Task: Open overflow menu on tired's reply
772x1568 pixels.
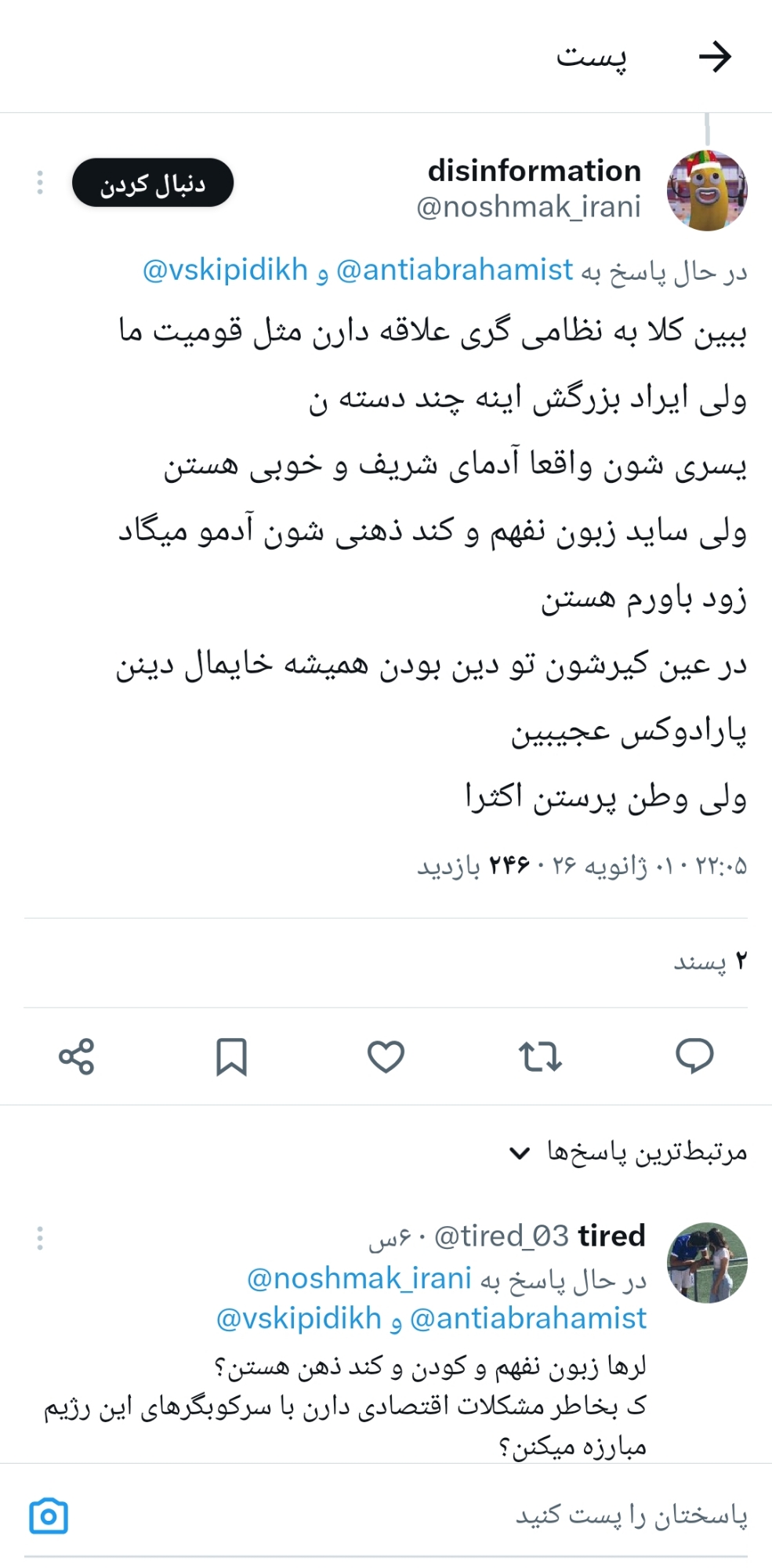Action: (40, 1238)
